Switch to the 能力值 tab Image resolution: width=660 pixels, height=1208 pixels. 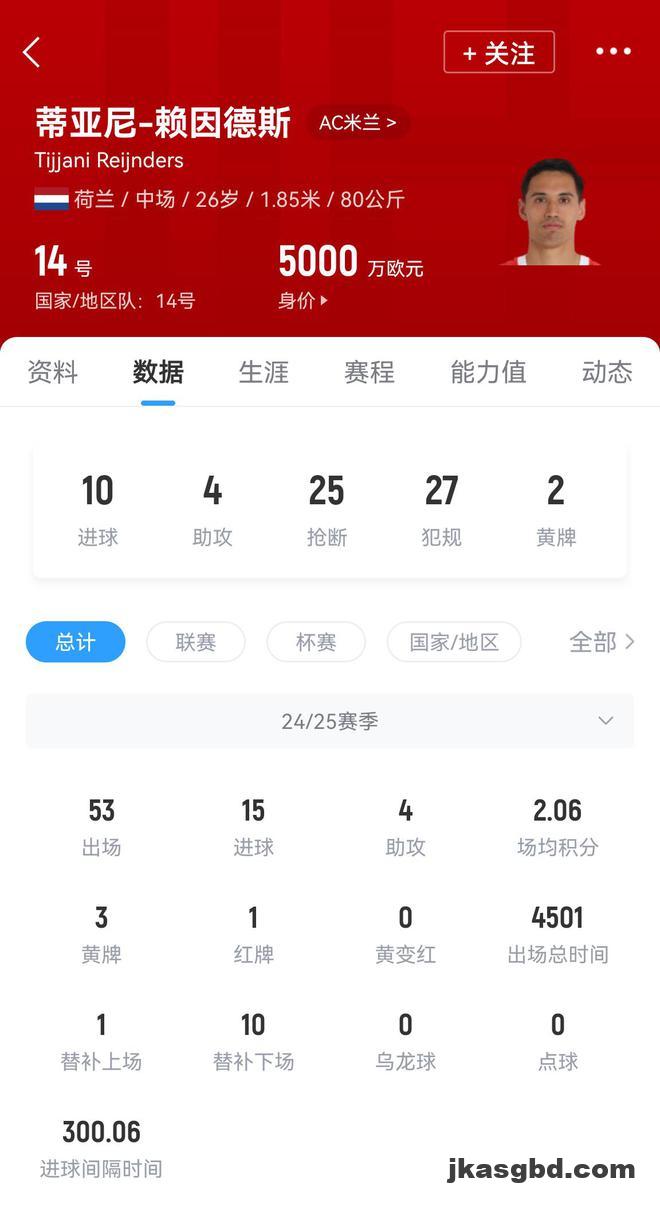[x=488, y=372]
